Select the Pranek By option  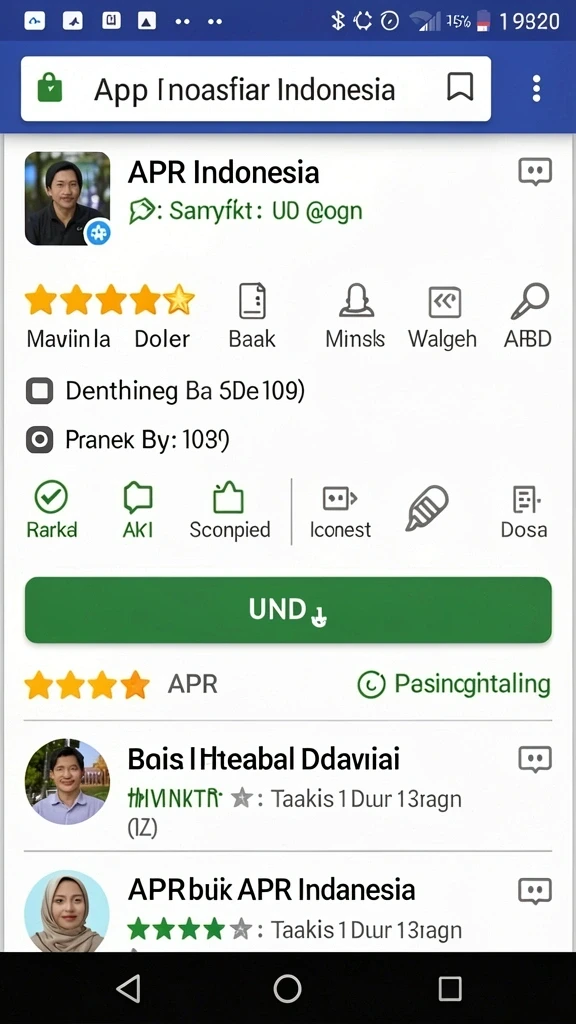pos(39,441)
